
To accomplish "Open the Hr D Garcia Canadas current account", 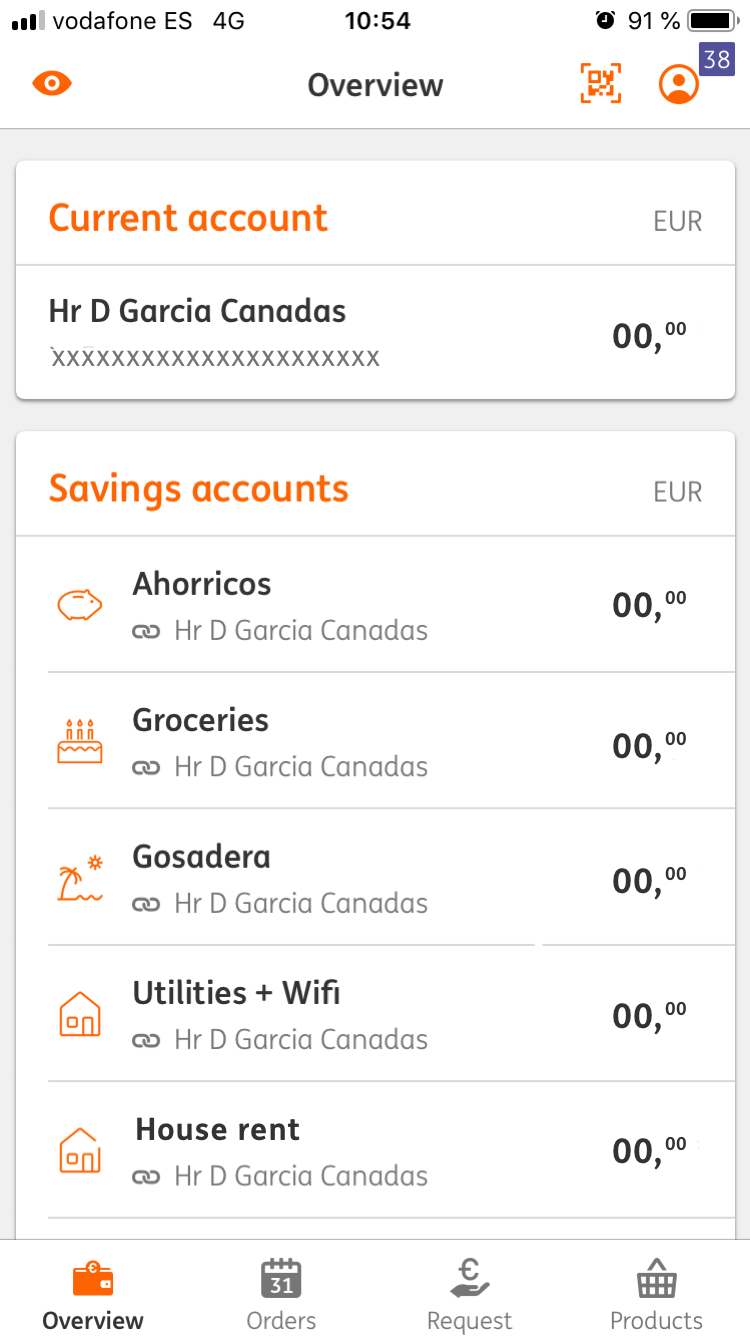I will tap(375, 332).
